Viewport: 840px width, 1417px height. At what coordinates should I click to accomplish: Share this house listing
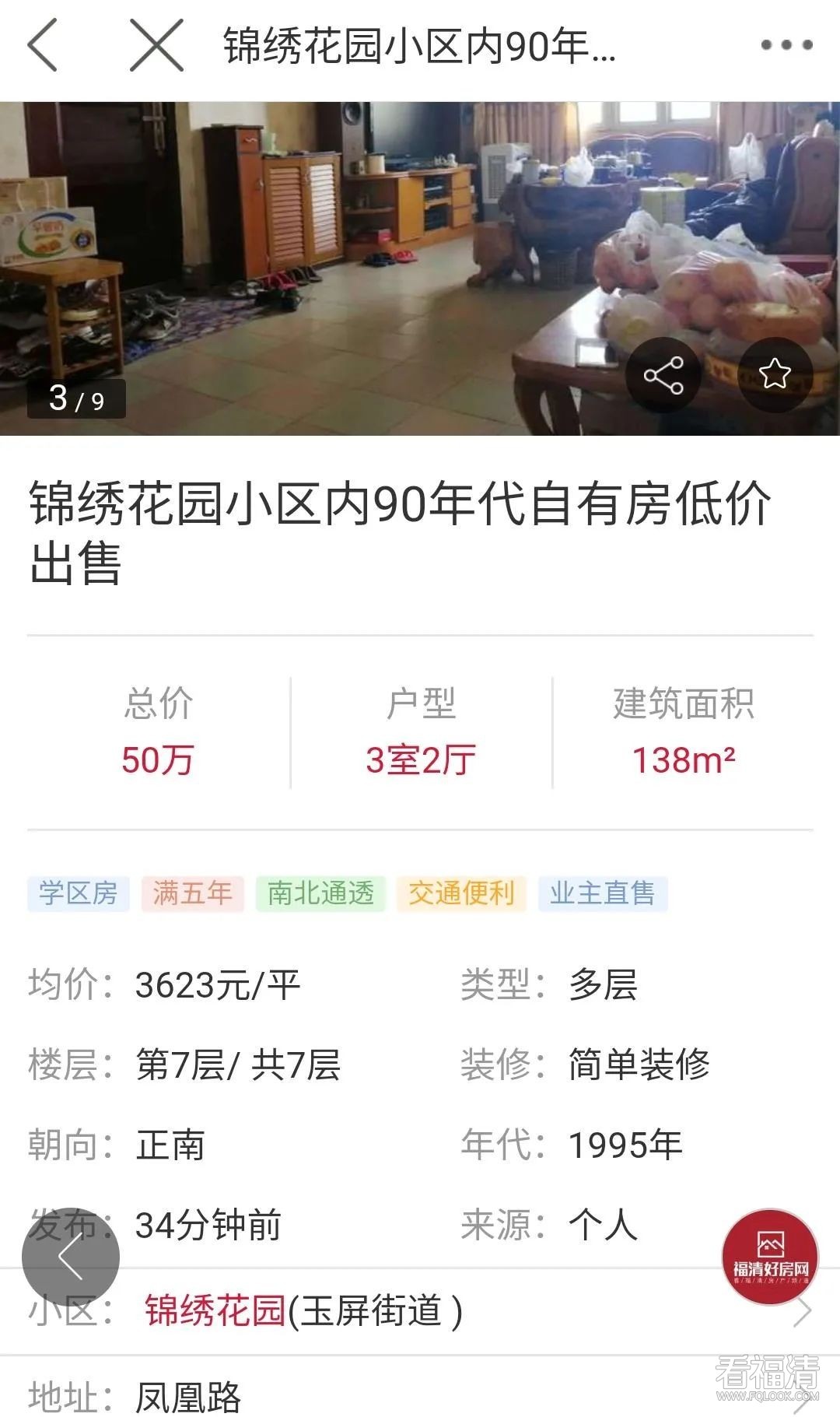[663, 376]
